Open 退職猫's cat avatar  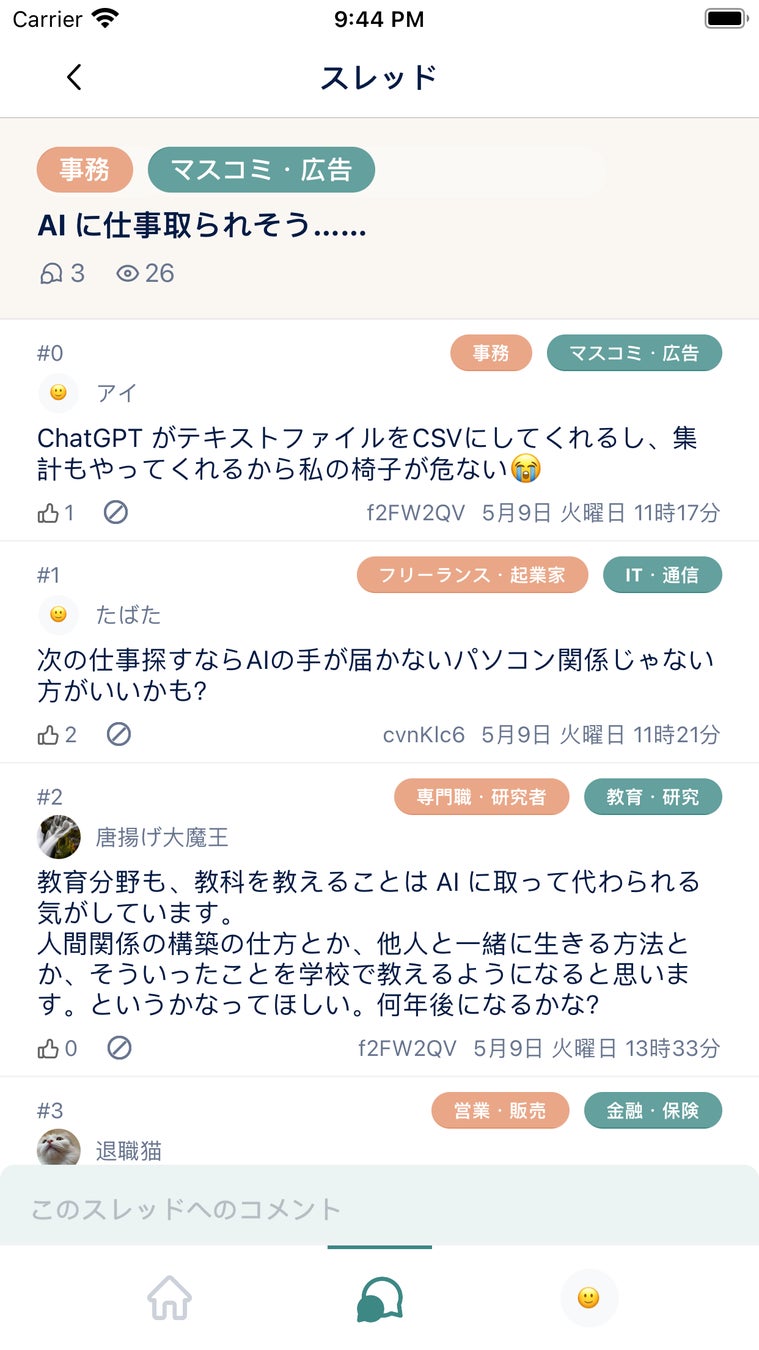[x=59, y=1148]
